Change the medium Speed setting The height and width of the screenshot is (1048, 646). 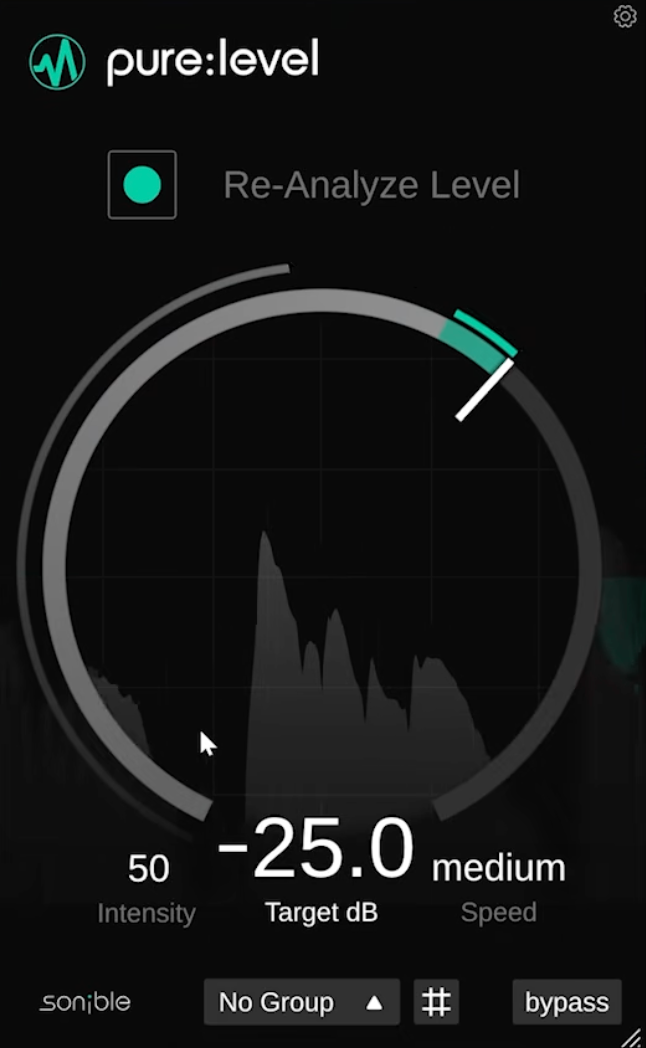pyautogui.click(x=498, y=868)
